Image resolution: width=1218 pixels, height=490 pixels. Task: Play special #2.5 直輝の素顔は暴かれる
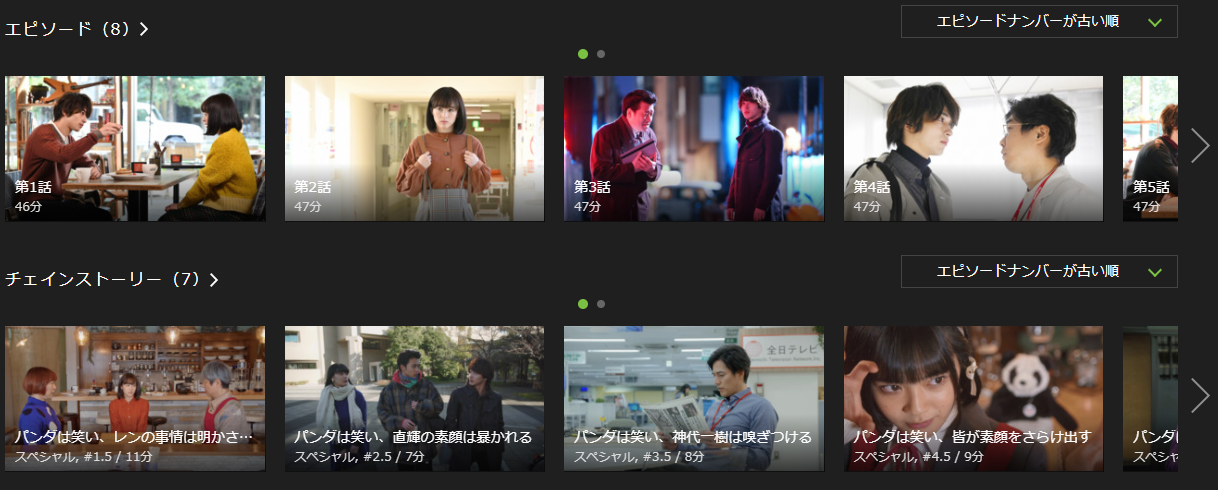pyautogui.click(x=414, y=398)
